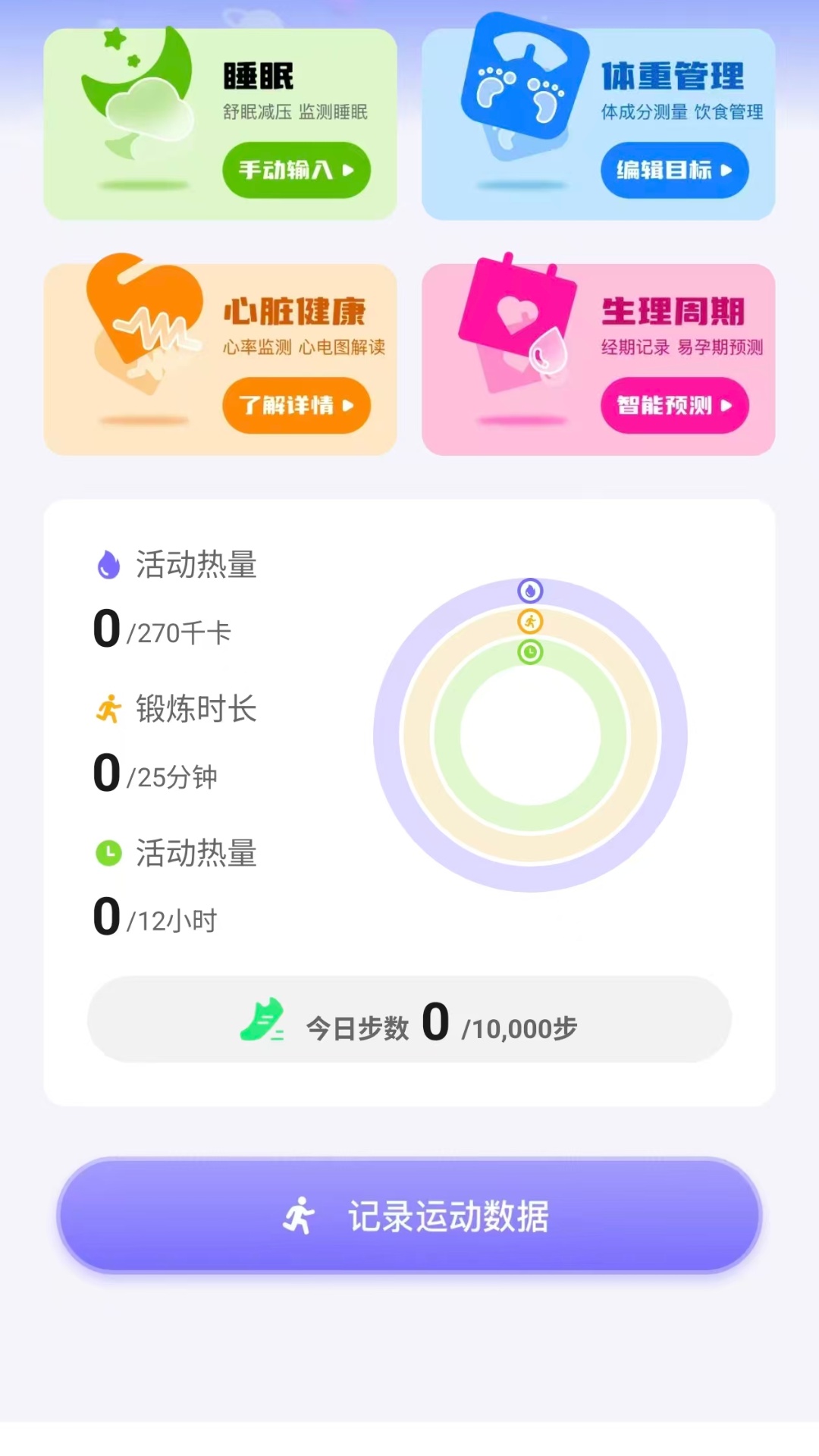Click 了解详情 for heart health

coord(296,406)
